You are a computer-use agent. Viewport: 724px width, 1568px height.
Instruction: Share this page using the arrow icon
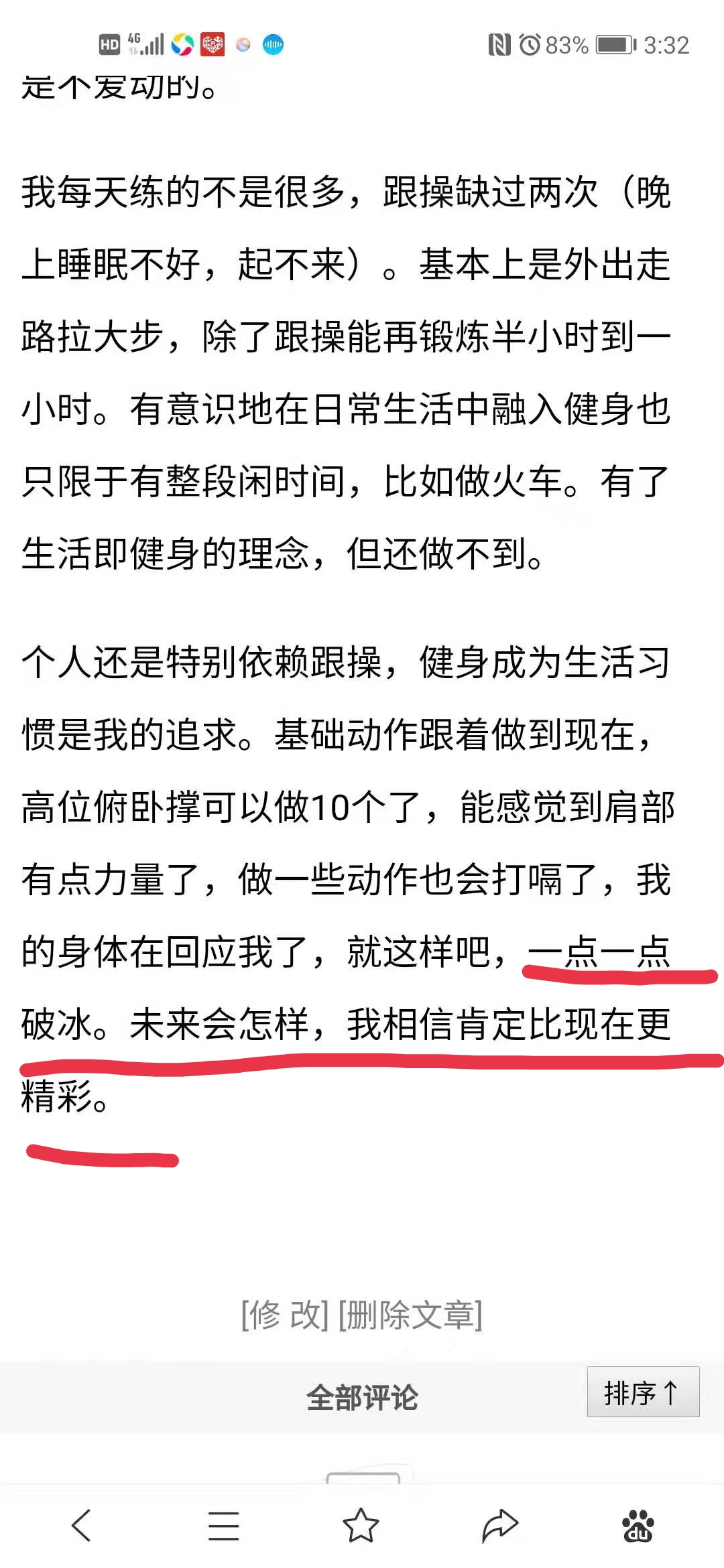tap(500, 1526)
